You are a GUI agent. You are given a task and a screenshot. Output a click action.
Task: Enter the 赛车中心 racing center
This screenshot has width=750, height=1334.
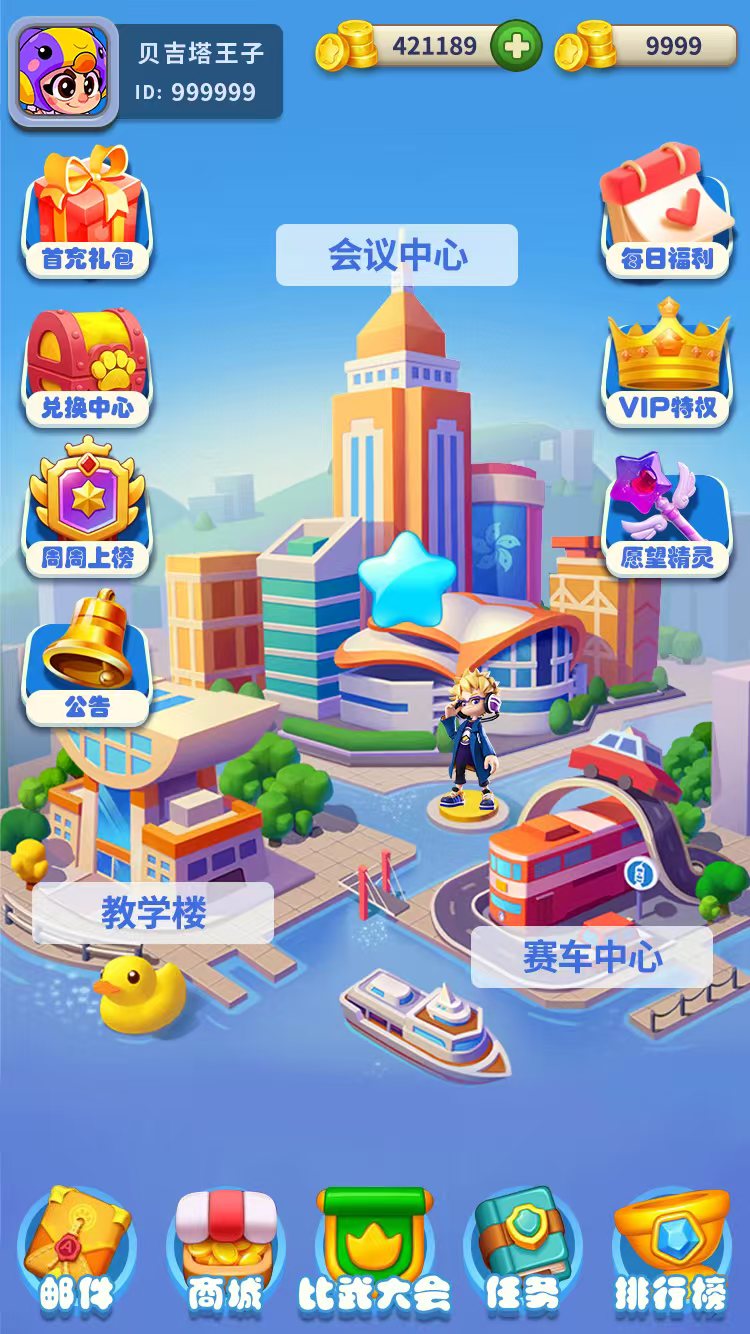pyautogui.click(x=592, y=956)
